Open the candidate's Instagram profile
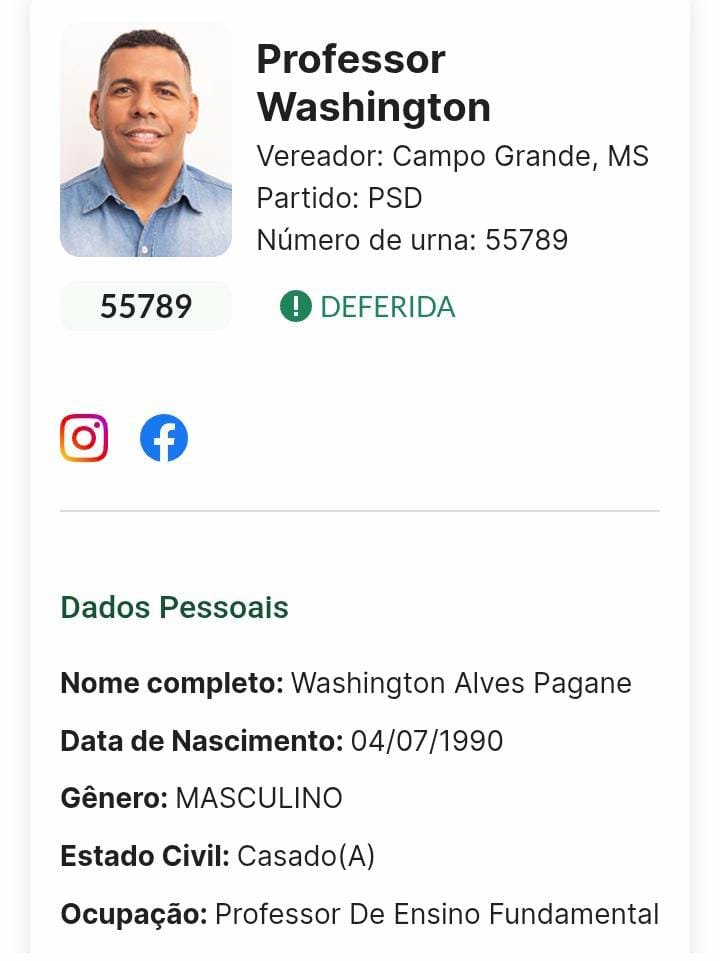 (84, 438)
